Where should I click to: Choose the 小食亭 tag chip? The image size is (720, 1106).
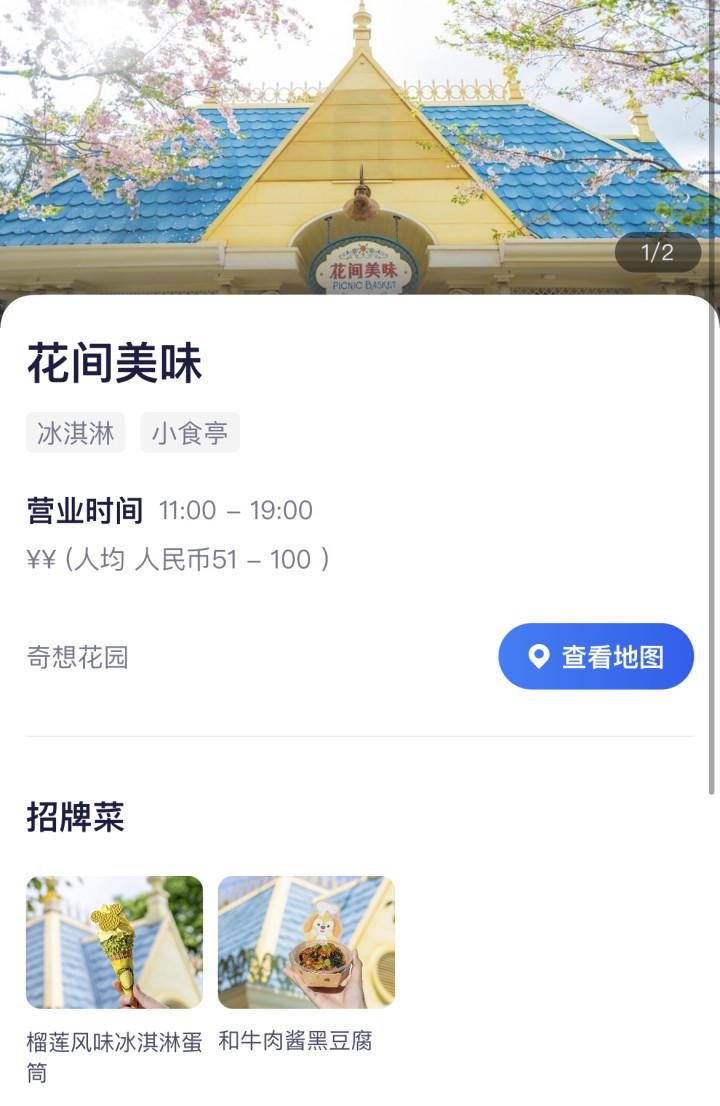[190, 433]
